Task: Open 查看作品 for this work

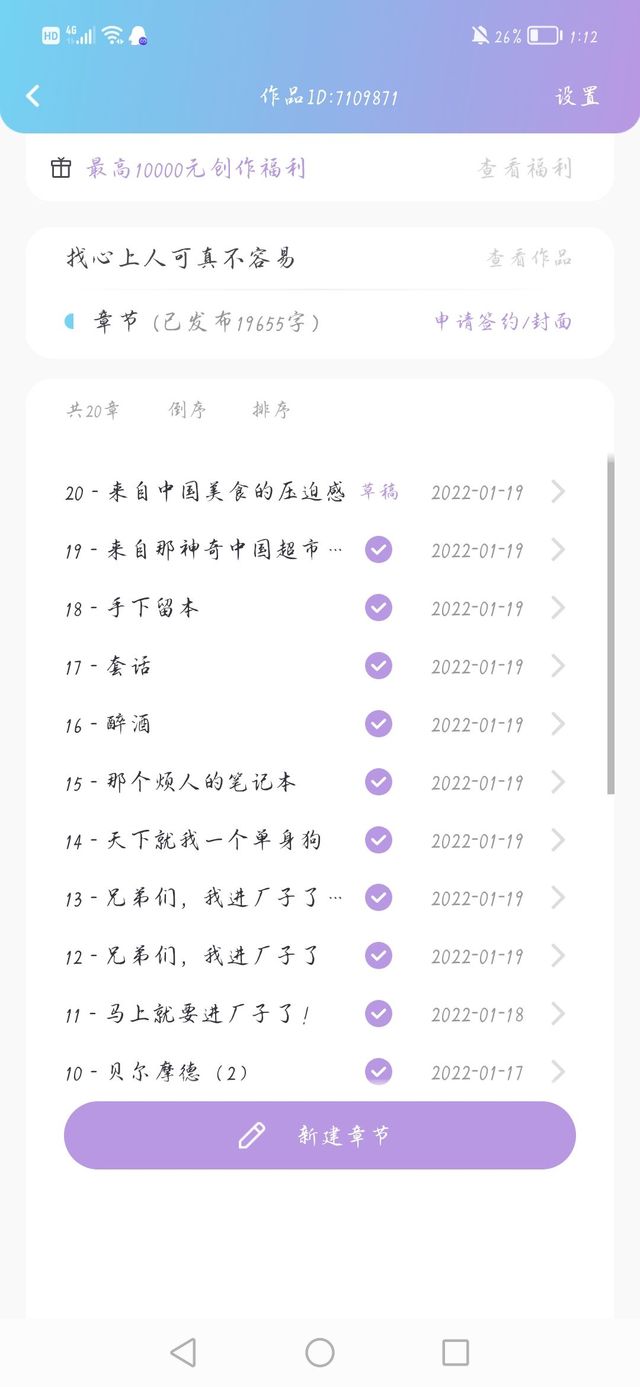Action: (528, 258)
